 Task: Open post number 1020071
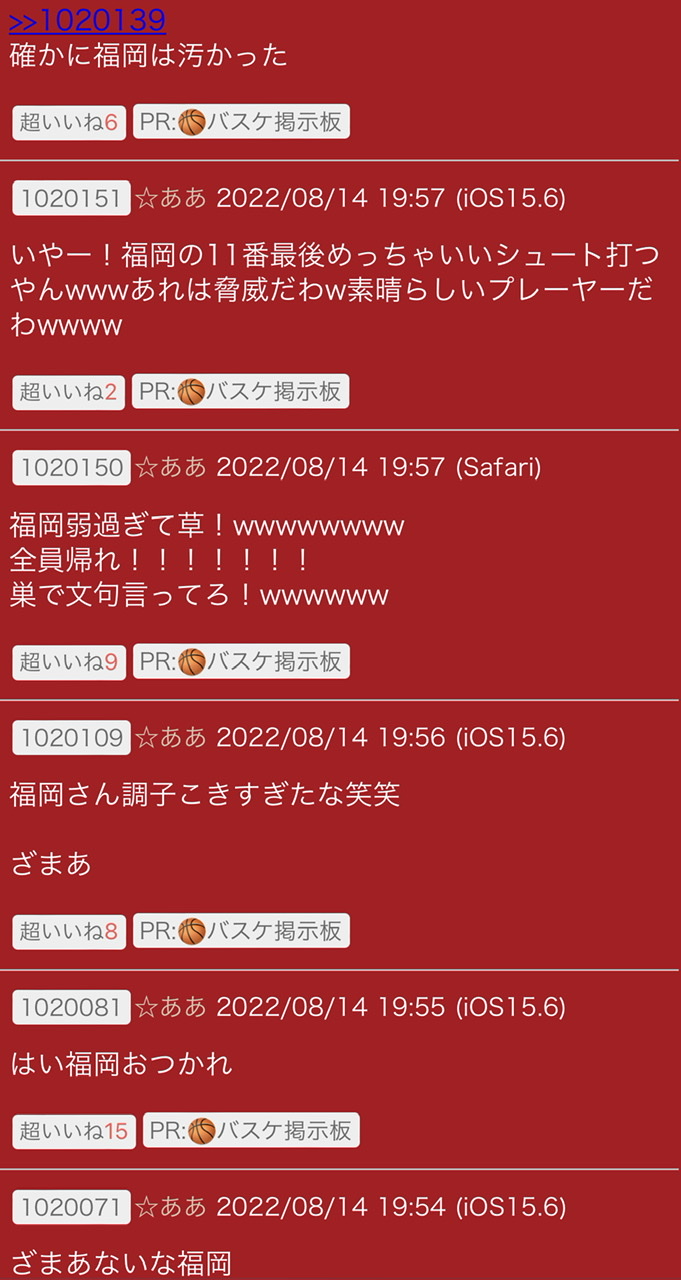(x=71, y=1207)
